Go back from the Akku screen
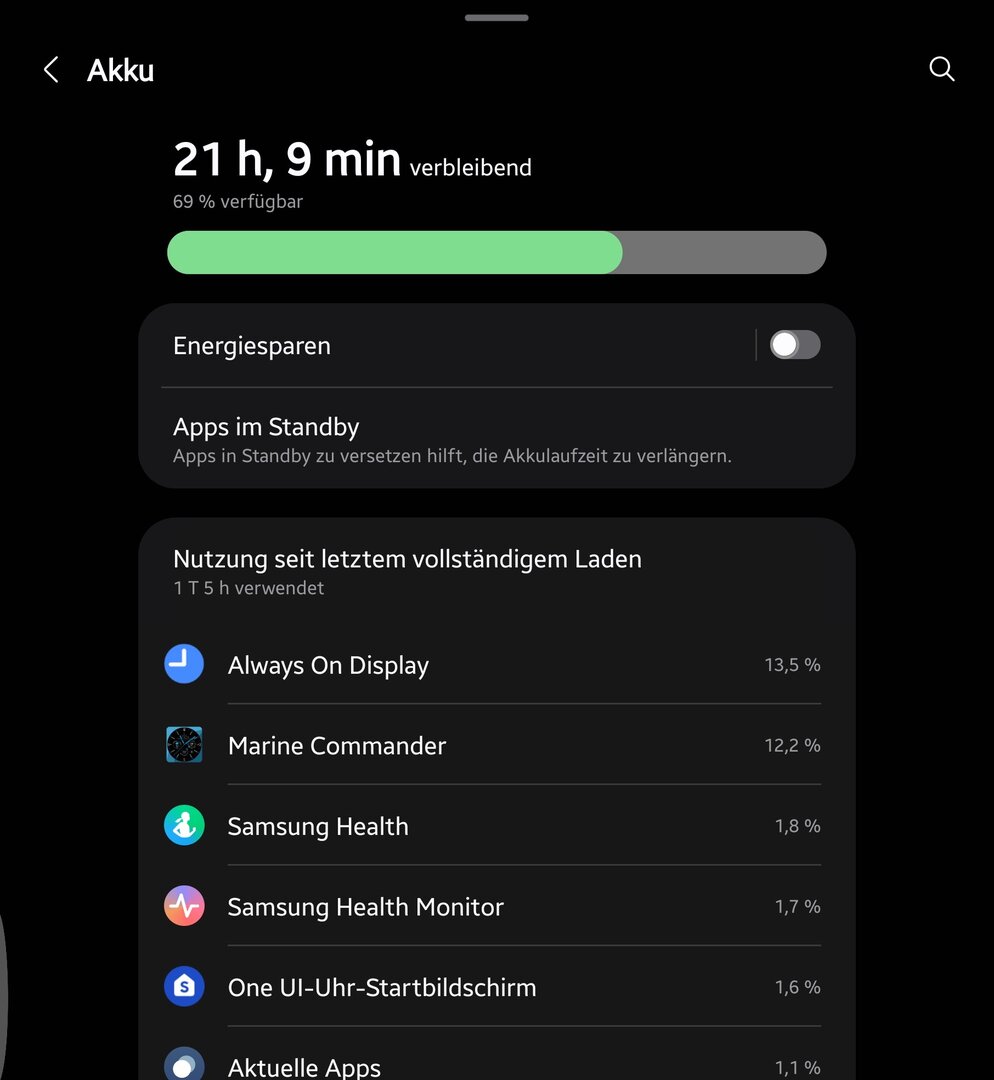The image size is (994, 1080). (51, 70)
